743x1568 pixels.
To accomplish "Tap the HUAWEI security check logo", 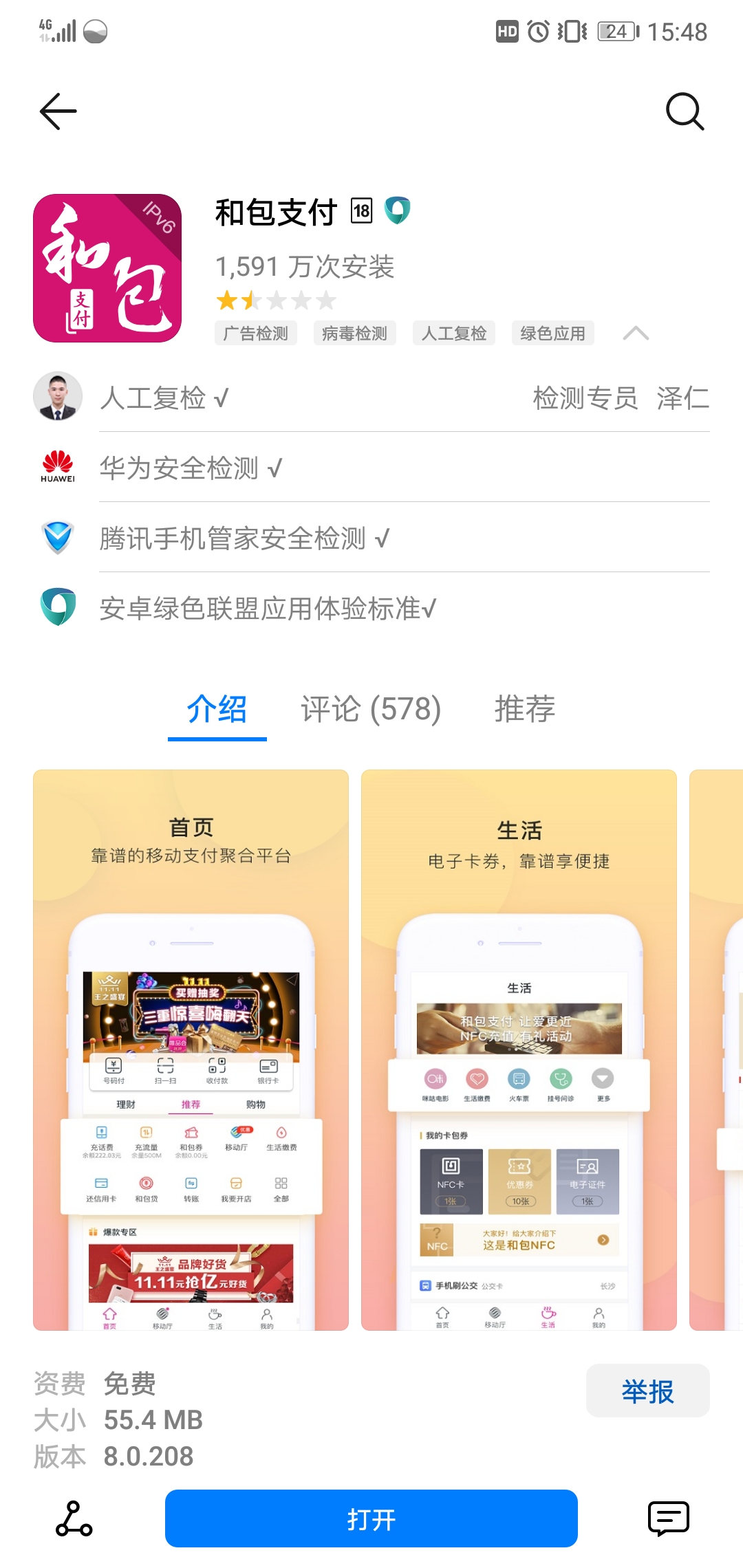I will pyautogui.click(x=58, y=468).
